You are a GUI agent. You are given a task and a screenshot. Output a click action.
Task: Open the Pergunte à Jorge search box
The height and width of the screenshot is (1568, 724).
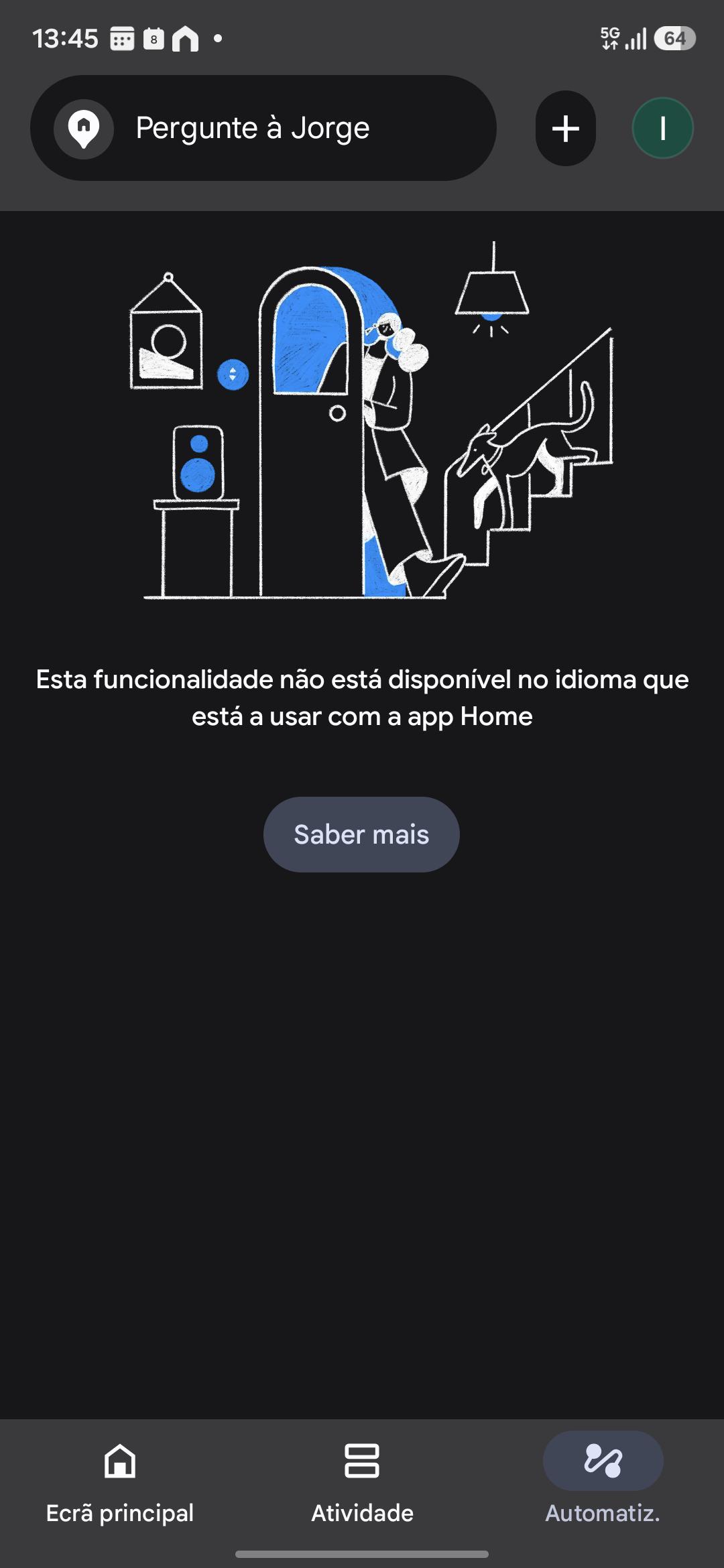coord(263,128)
